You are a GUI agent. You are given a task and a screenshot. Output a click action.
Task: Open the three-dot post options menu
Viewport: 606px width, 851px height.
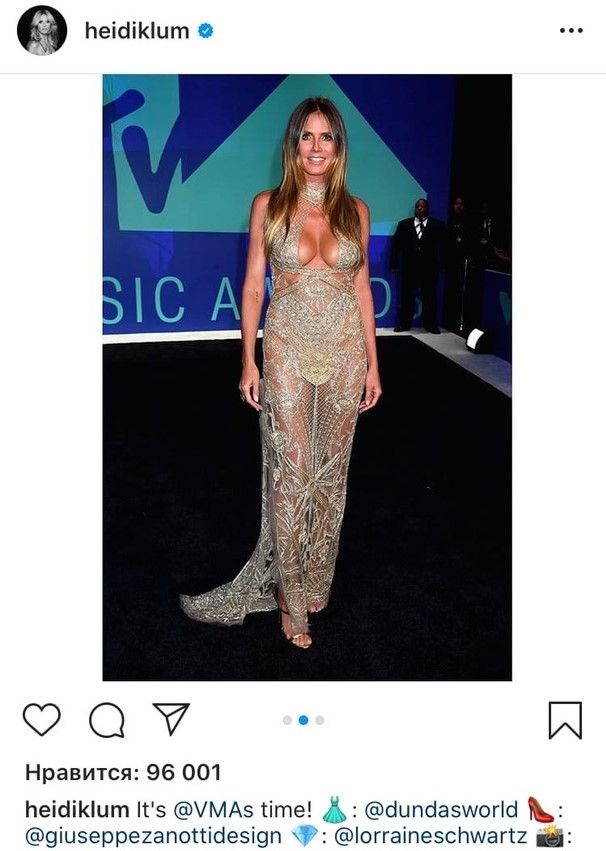click(570, 31)
